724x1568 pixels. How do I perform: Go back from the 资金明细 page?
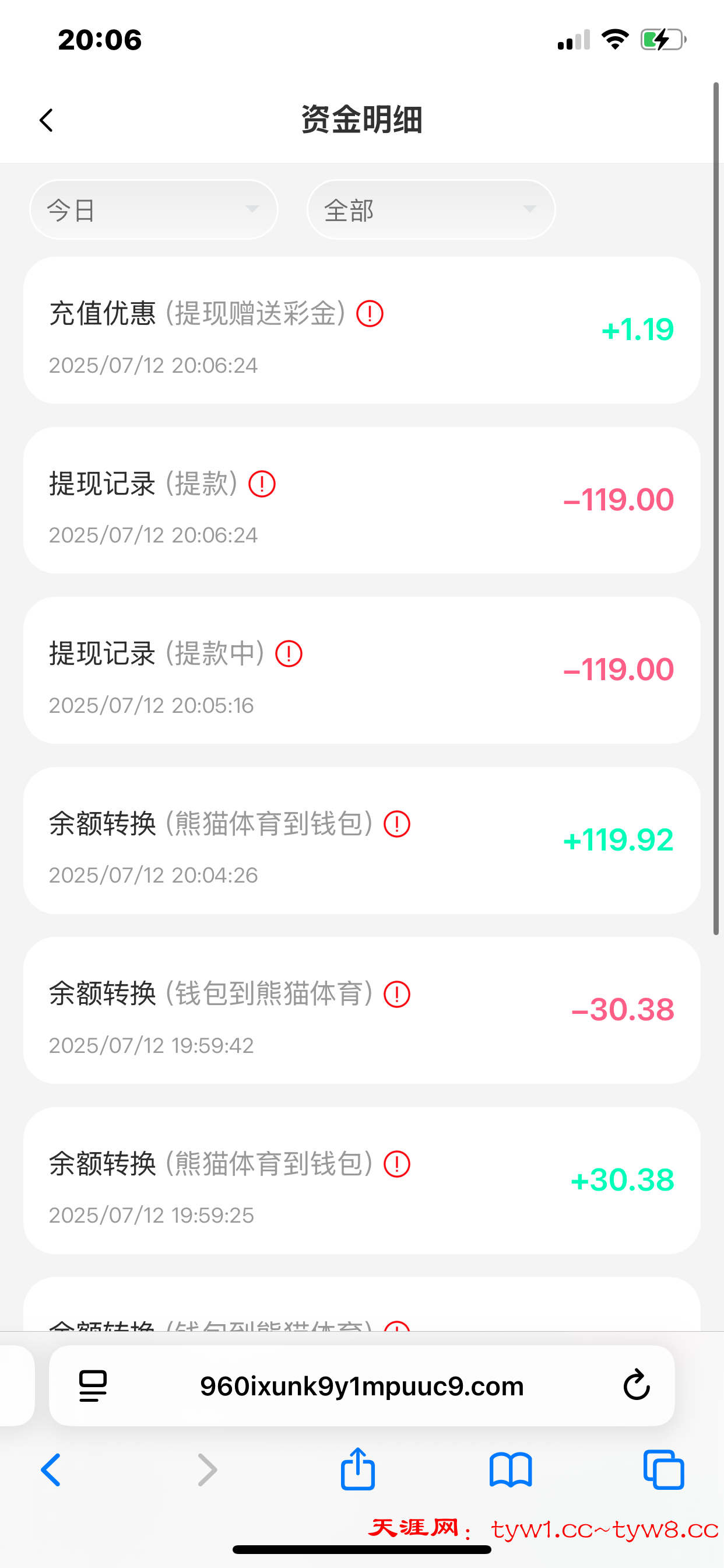47,120
